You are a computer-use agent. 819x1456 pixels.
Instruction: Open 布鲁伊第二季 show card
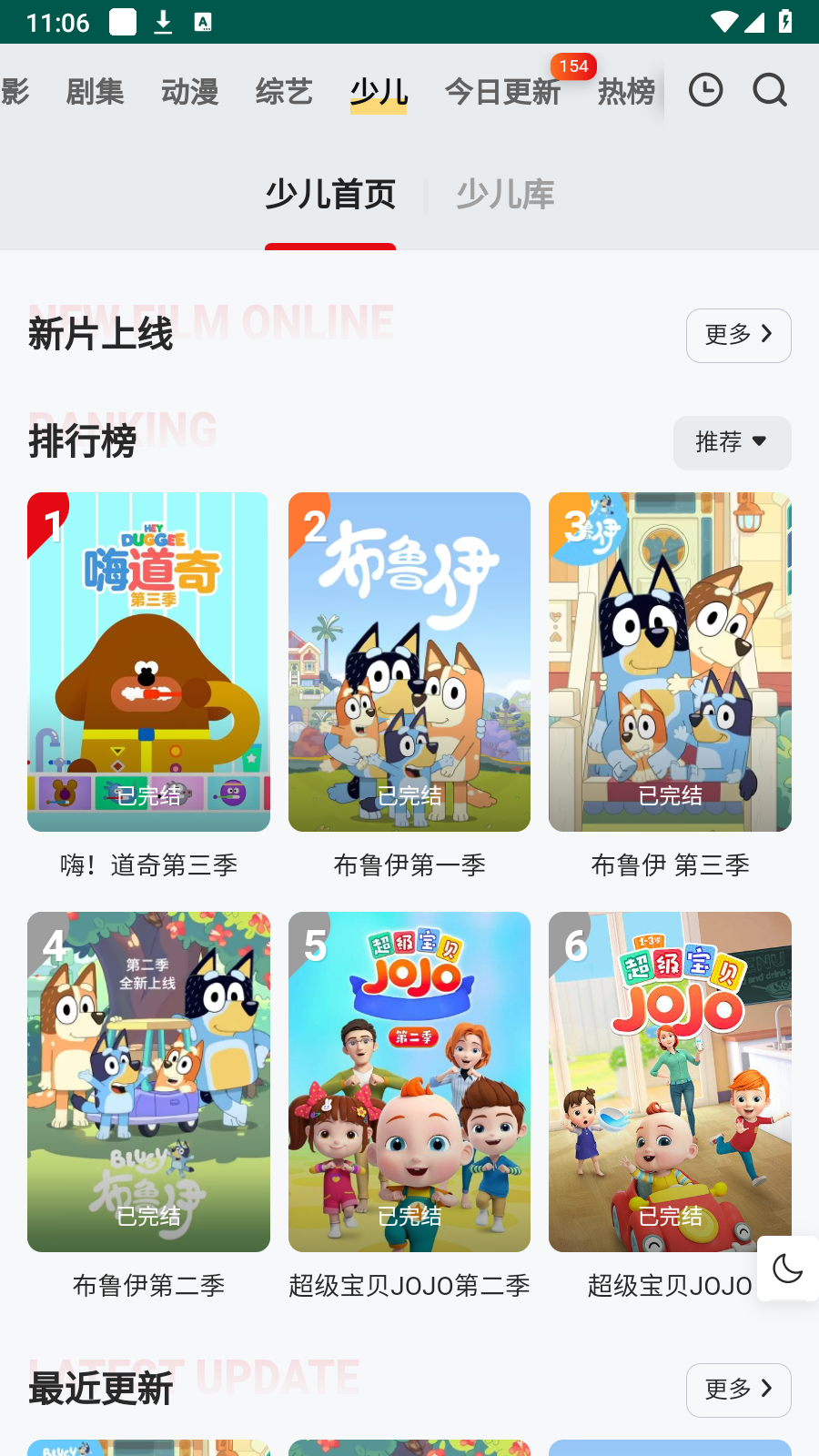point(148,1081)
